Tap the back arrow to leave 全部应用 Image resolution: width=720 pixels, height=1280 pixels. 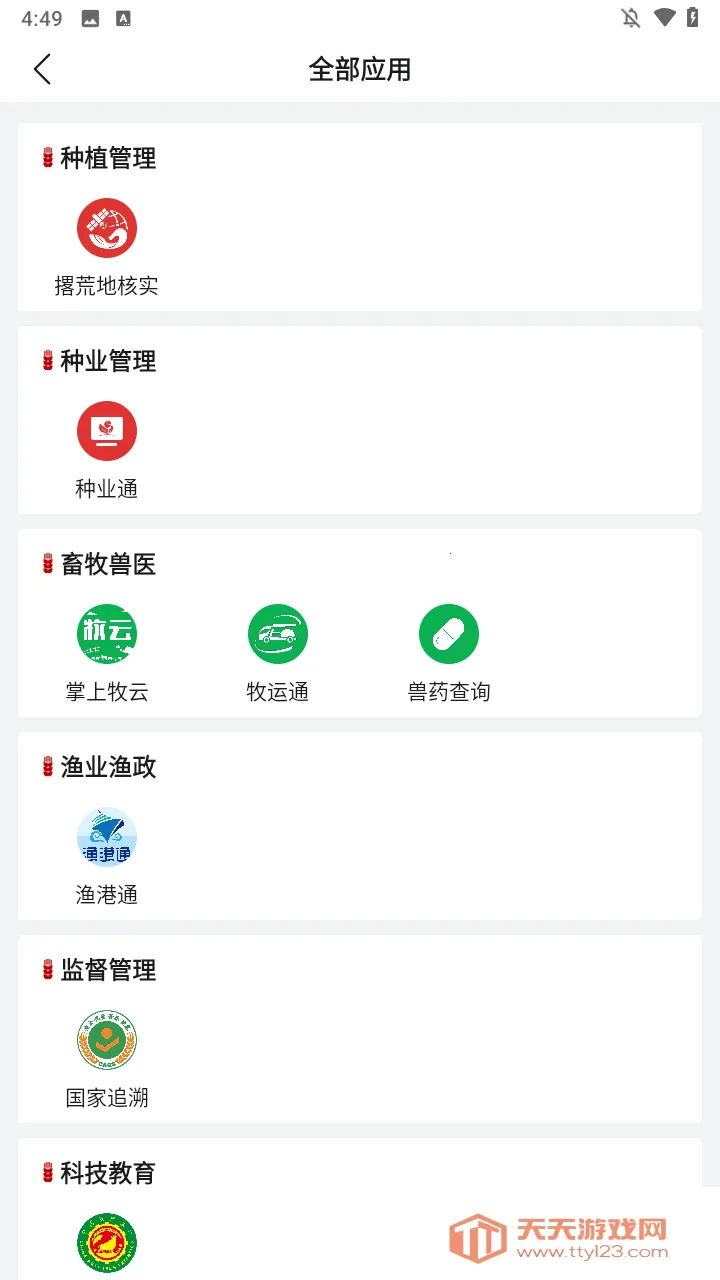[41, 69]
